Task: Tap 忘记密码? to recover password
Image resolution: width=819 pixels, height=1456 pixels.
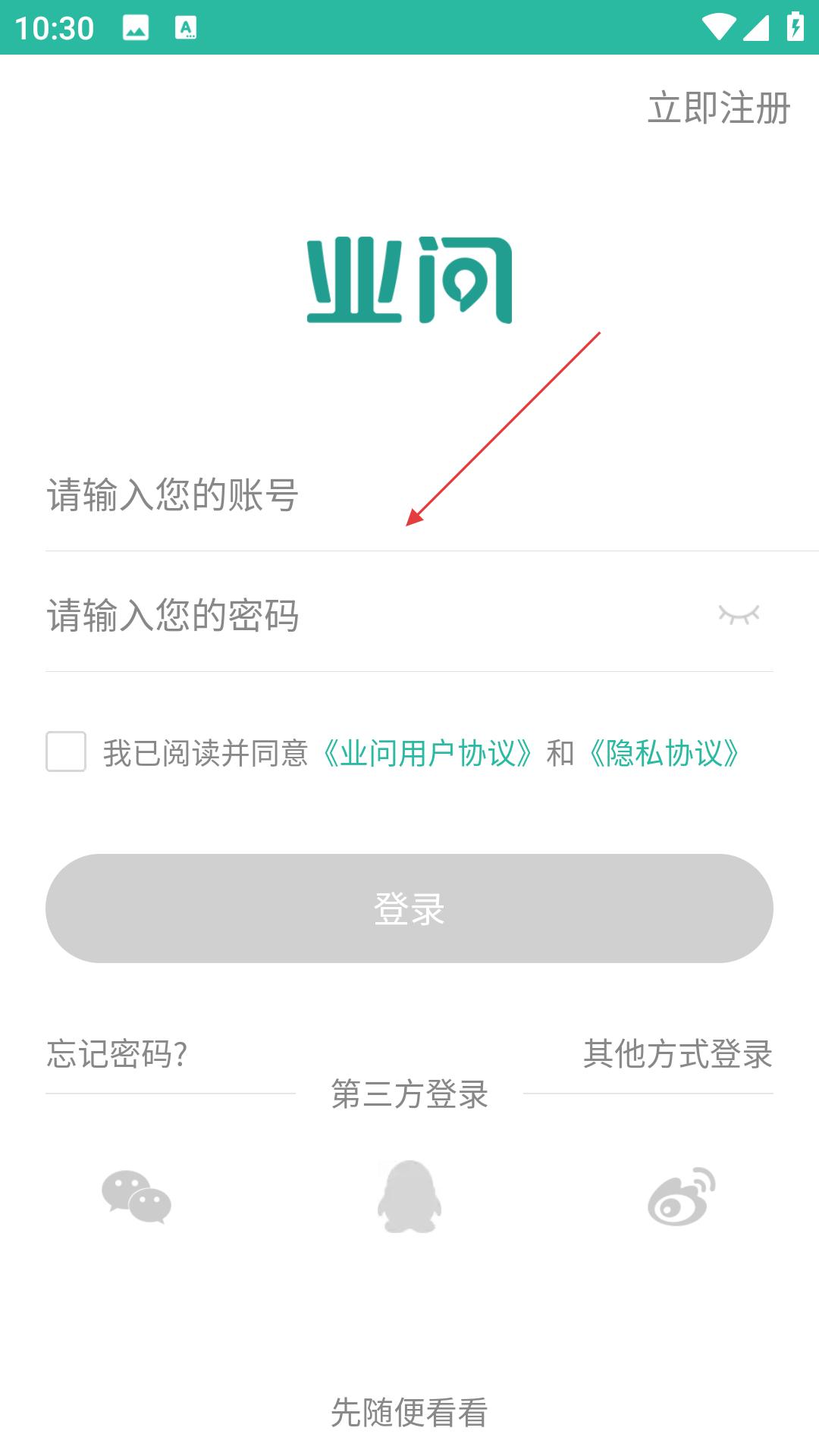Action: pyautogui.click(x=117, y=1053)
